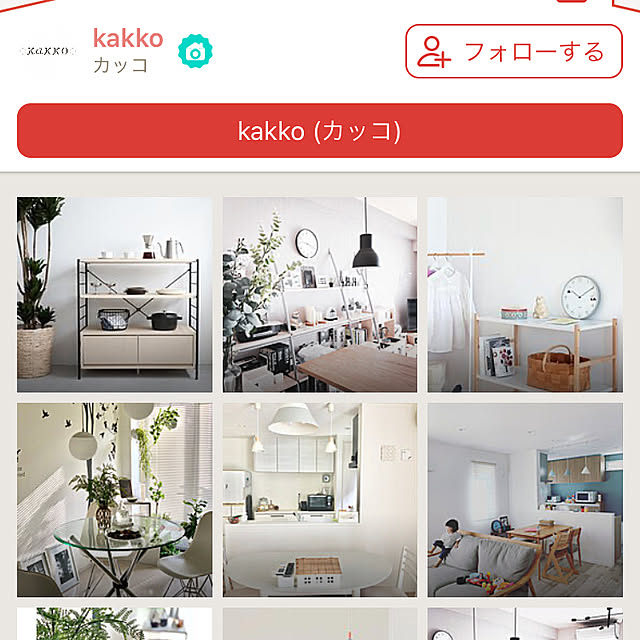The width and height of the screenshot is (640, 640).
Task: Open photo of black-frame shelf with kettle
Action: tap(115, 294)
